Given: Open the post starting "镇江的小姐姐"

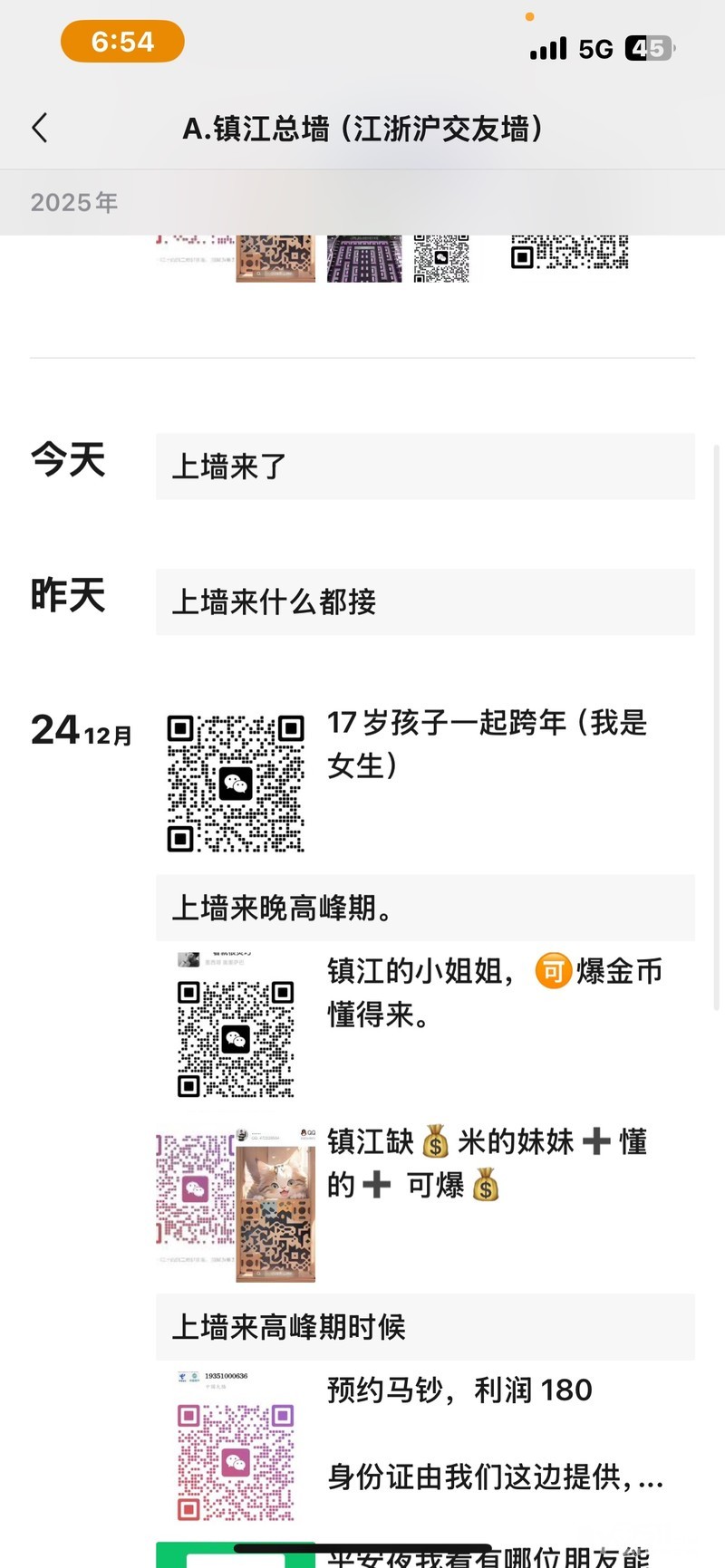Looking at the screenshot, I should pos(494,993).
